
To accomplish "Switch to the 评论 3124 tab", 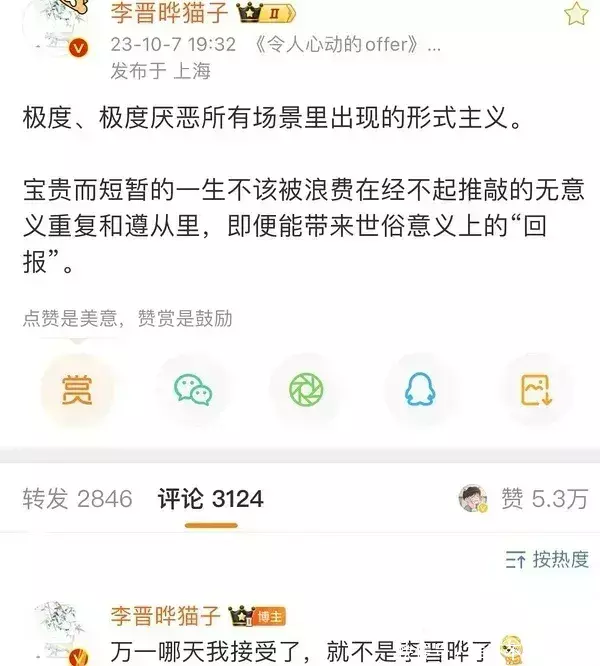I will tap(211, 498).
